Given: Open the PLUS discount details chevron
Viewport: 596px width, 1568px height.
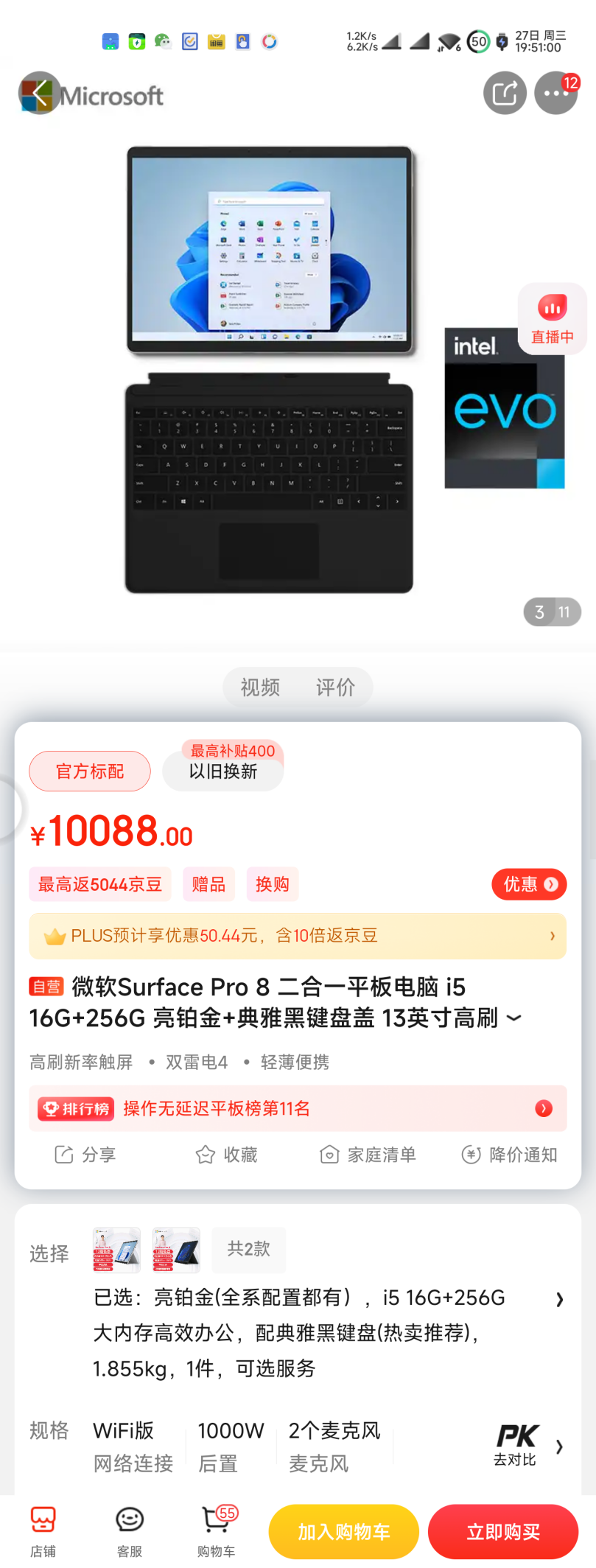Looking at the screenshot, I should click(x=552, y=935).
